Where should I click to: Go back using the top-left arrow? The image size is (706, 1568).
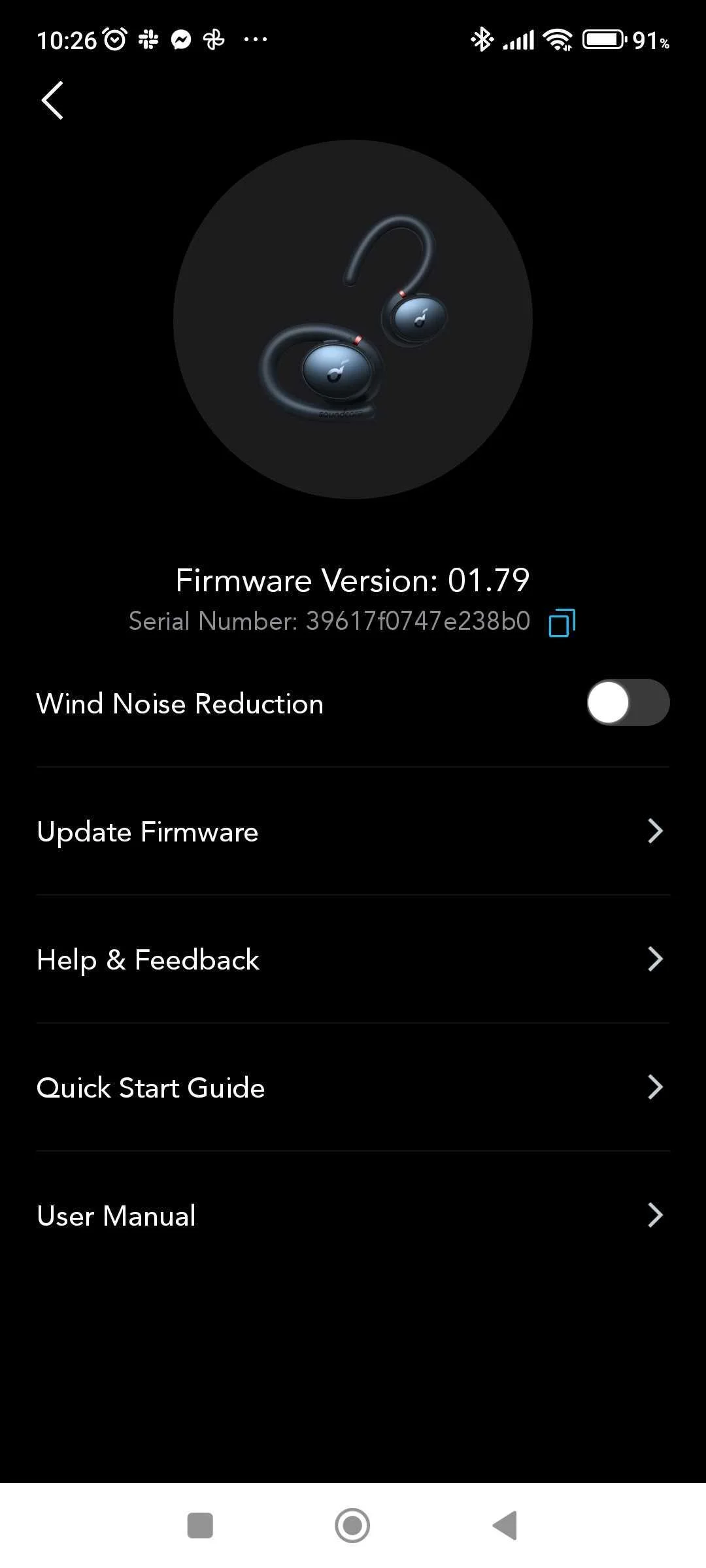pyautogui.click(x=52, y=101)
